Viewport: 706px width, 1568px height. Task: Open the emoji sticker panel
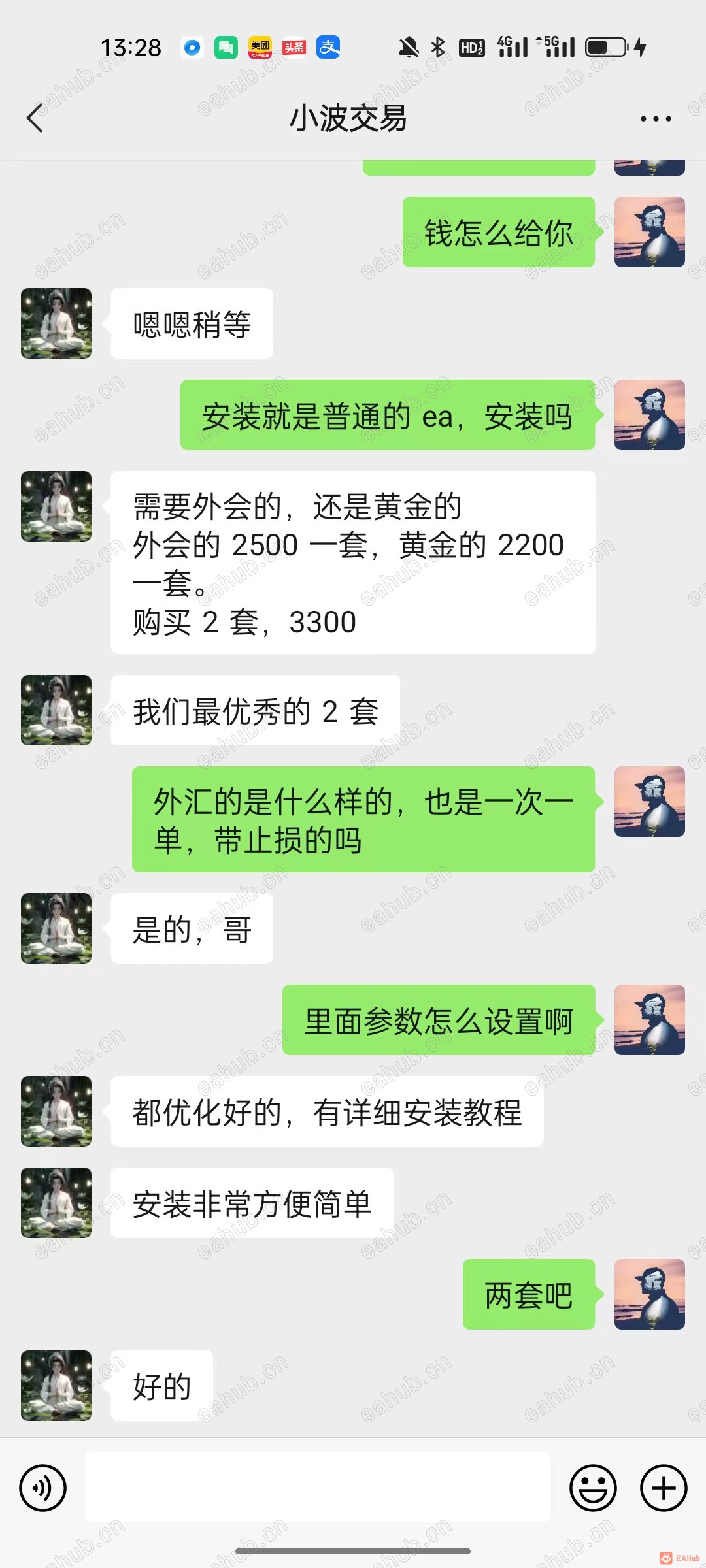tap(593, 1488)
